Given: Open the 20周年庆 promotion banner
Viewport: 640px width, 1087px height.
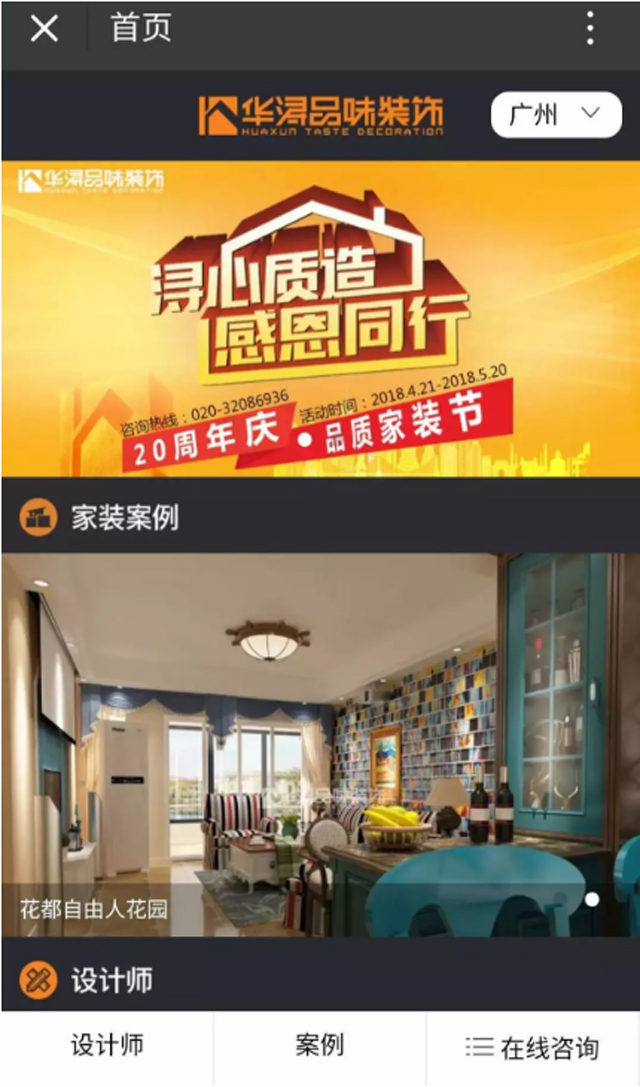Looking at the screenshot, I should (320, 318).
